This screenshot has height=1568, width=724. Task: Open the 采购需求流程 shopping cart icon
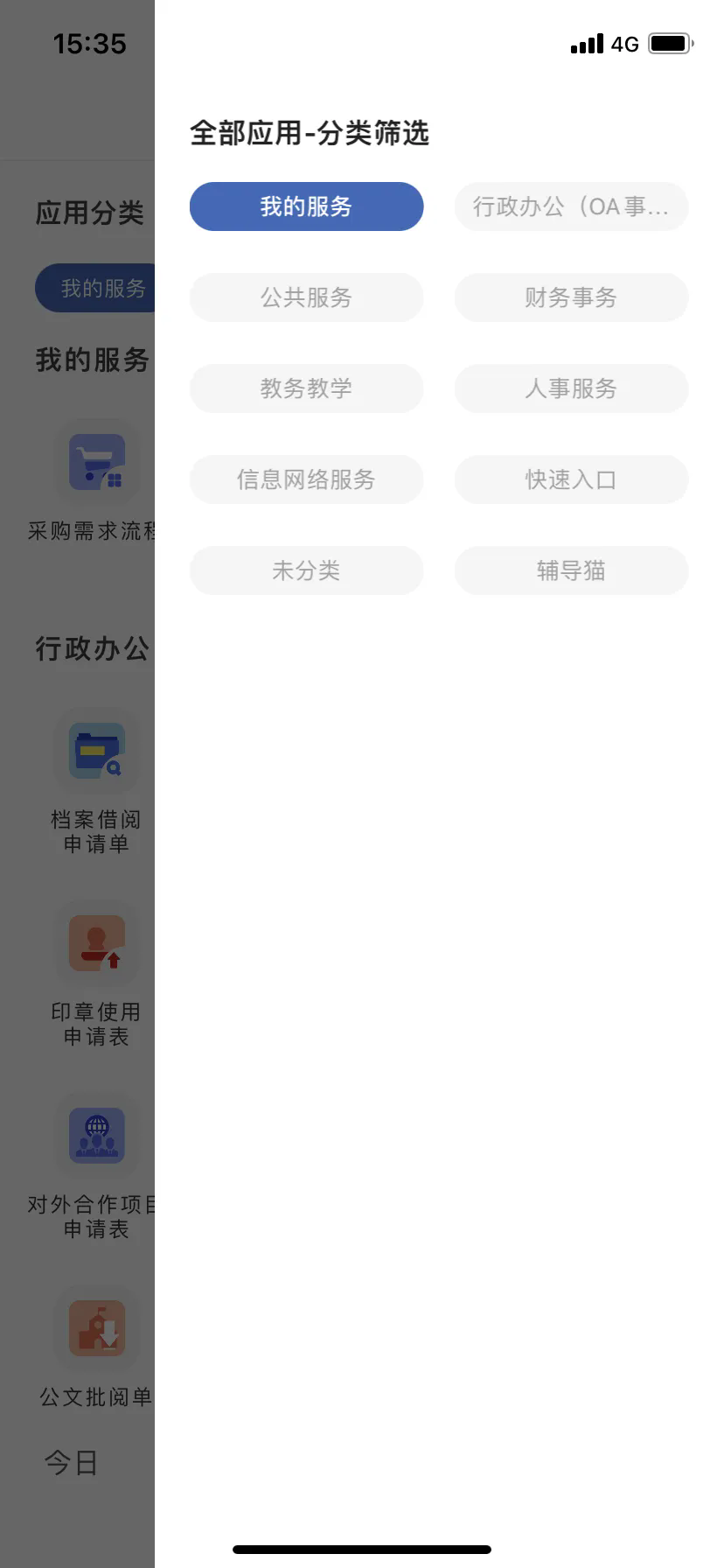coord(96,462)
